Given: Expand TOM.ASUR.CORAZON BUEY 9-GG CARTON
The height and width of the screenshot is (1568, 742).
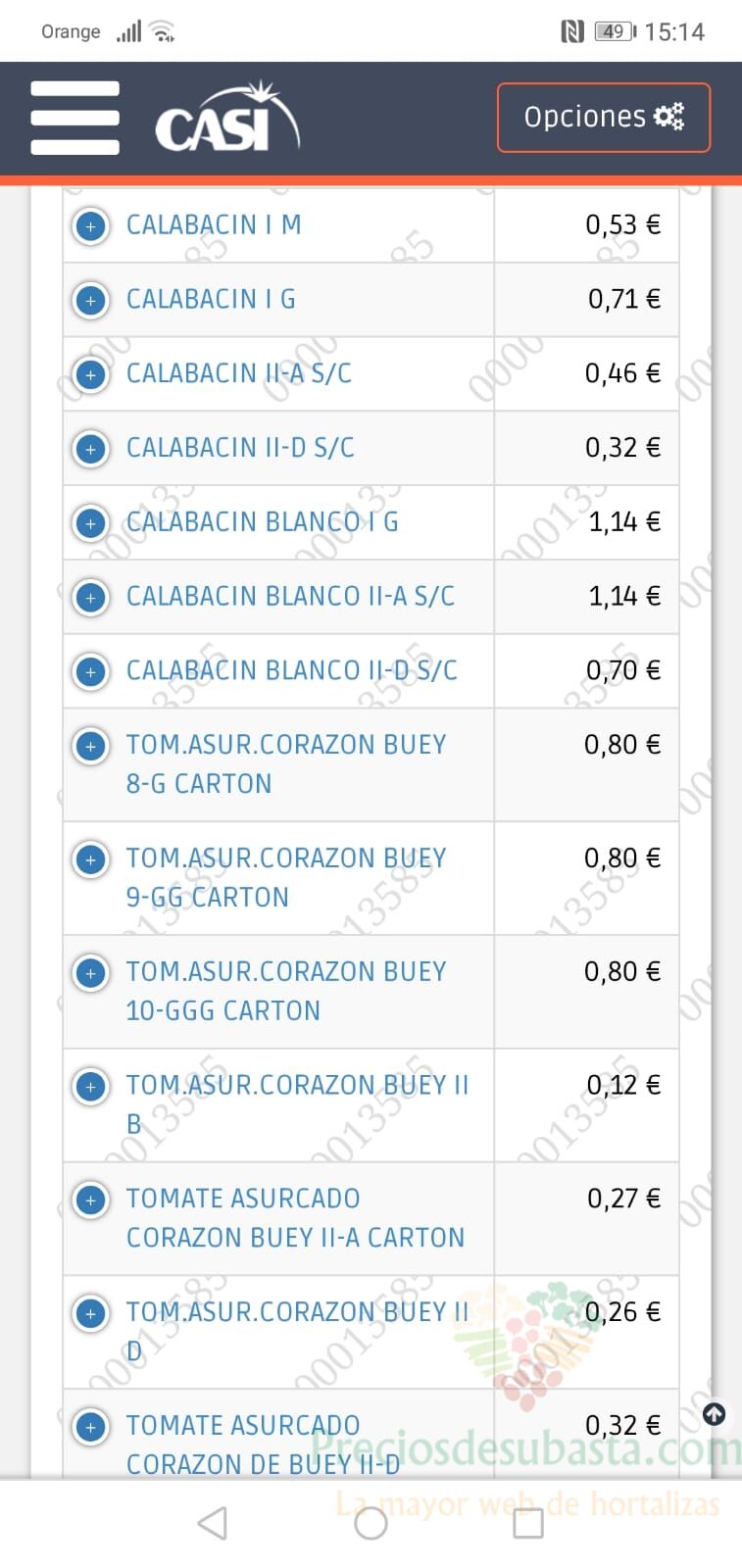Looking at the screenshot, I should [91, 859].
